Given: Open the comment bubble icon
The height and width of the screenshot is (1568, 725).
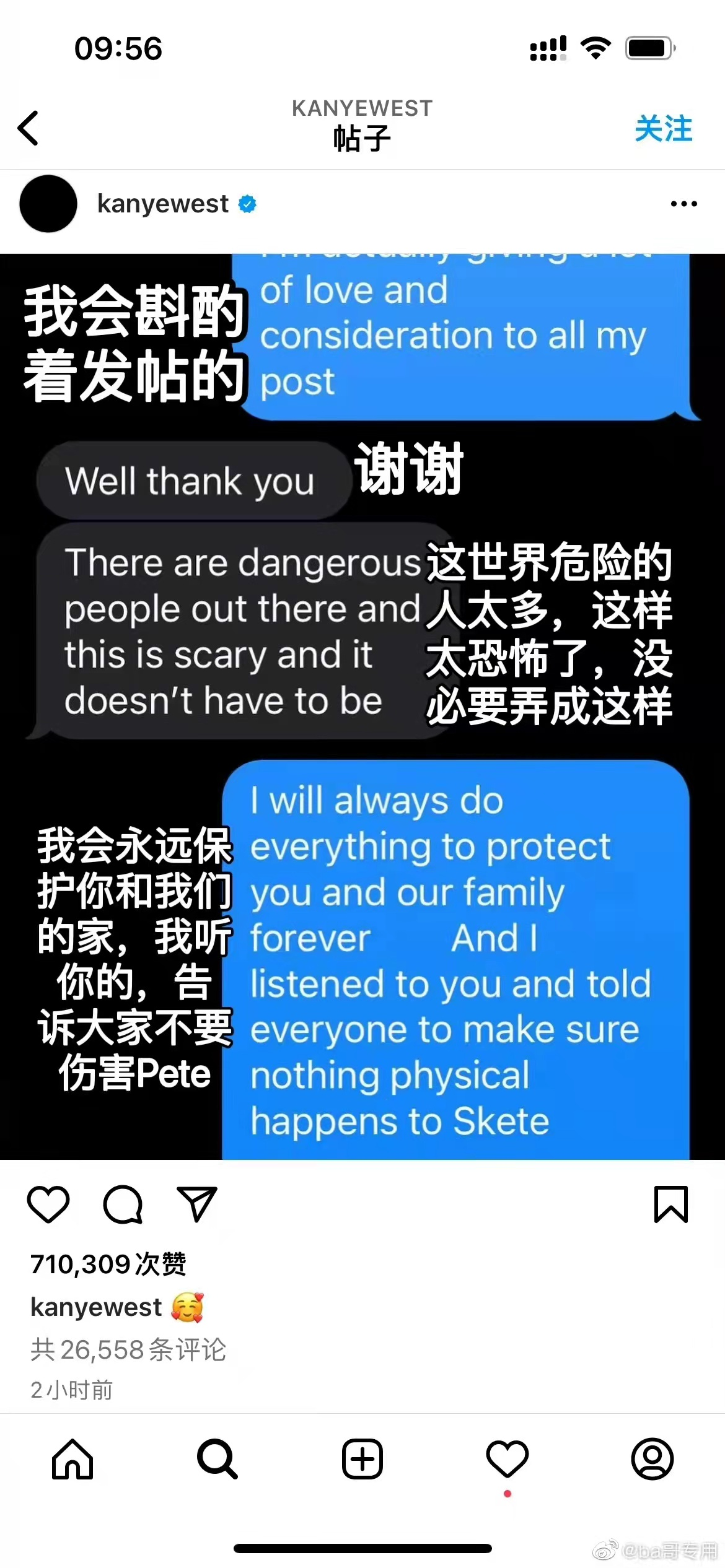Looking at the screenshot, I should (123, 1204).
